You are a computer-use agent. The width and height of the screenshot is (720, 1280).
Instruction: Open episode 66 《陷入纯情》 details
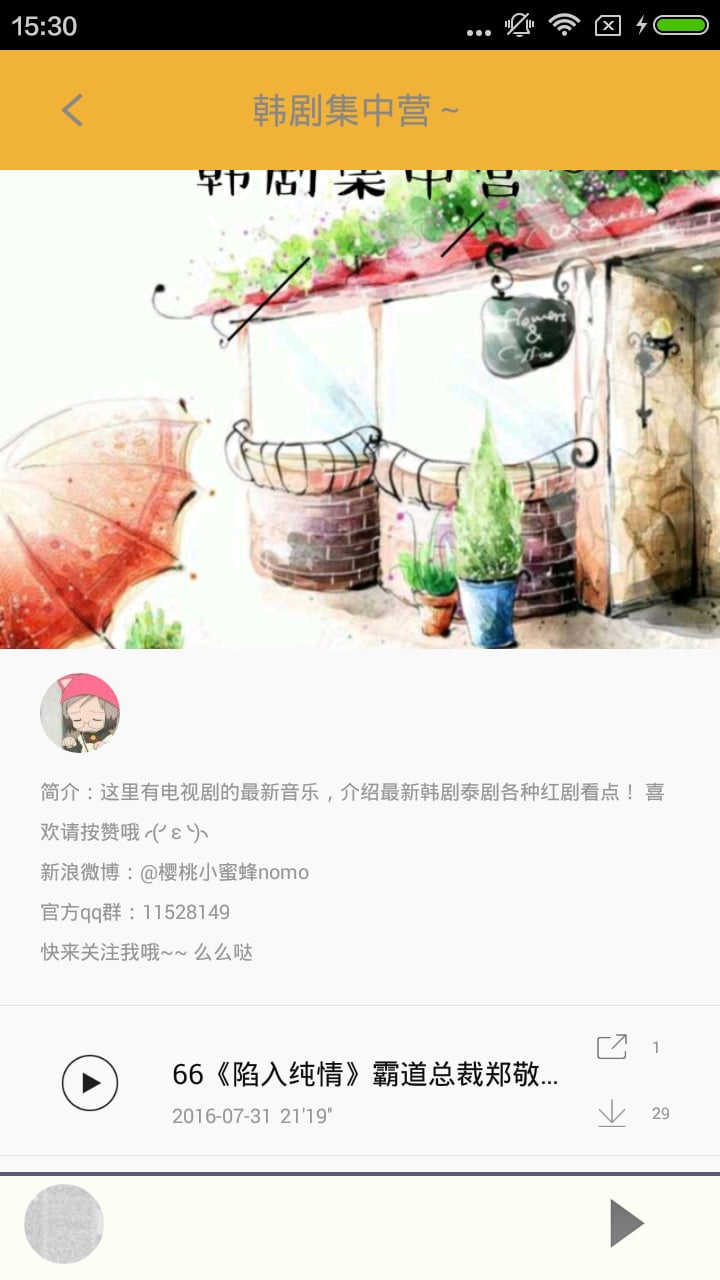point(365,1075)
